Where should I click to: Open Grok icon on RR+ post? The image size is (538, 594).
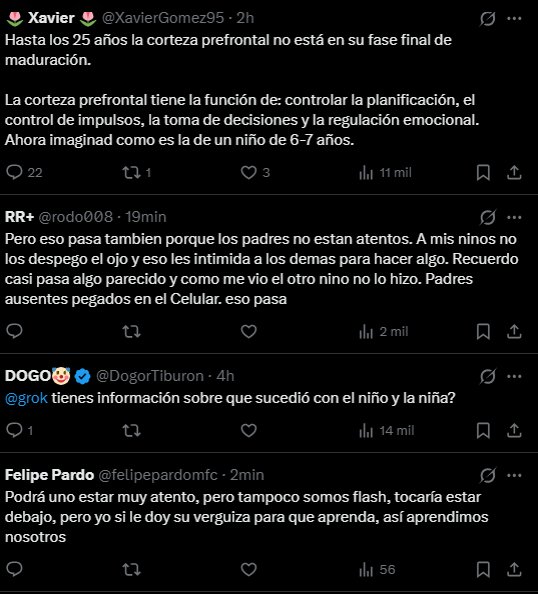click(488, 217)
